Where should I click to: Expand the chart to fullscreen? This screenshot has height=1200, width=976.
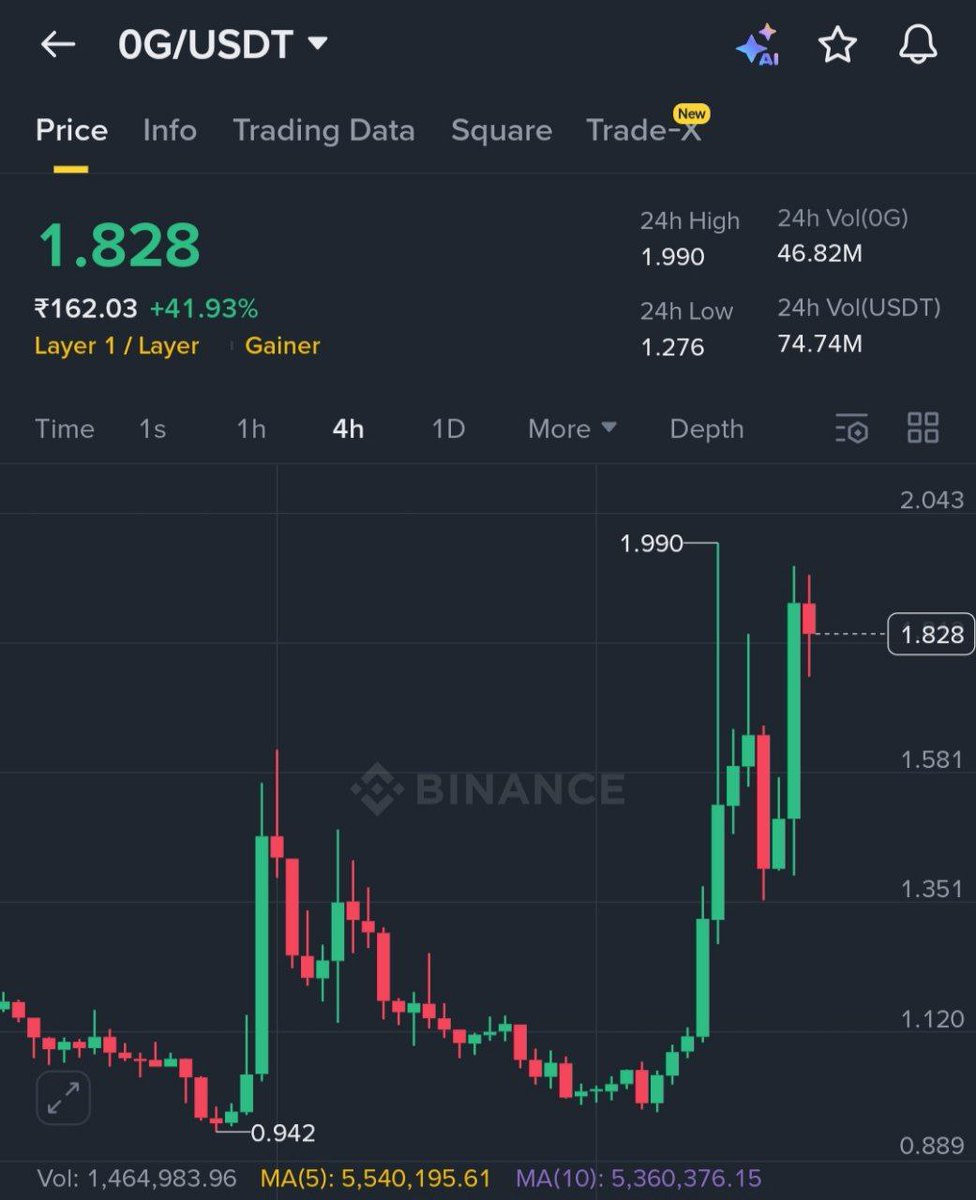64,1098
